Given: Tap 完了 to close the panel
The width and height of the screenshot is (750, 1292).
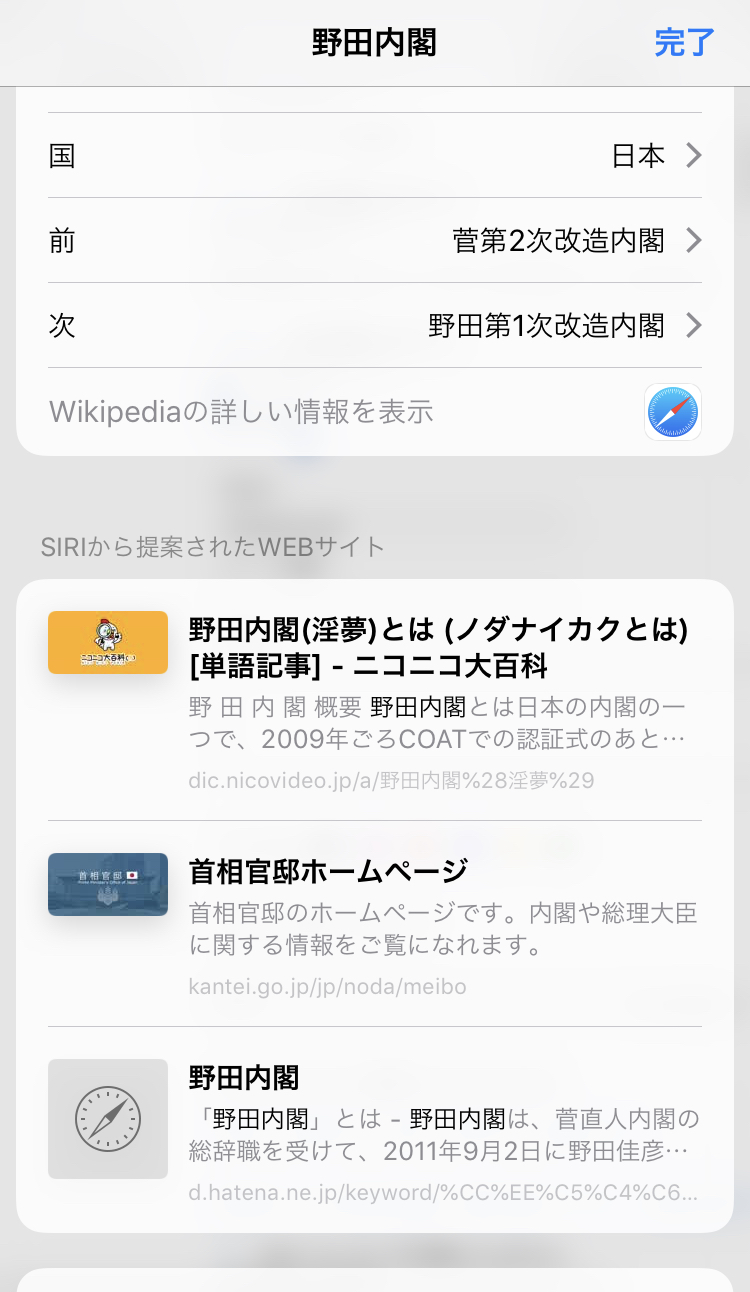Looking at the screenshot, I should 684,43.
